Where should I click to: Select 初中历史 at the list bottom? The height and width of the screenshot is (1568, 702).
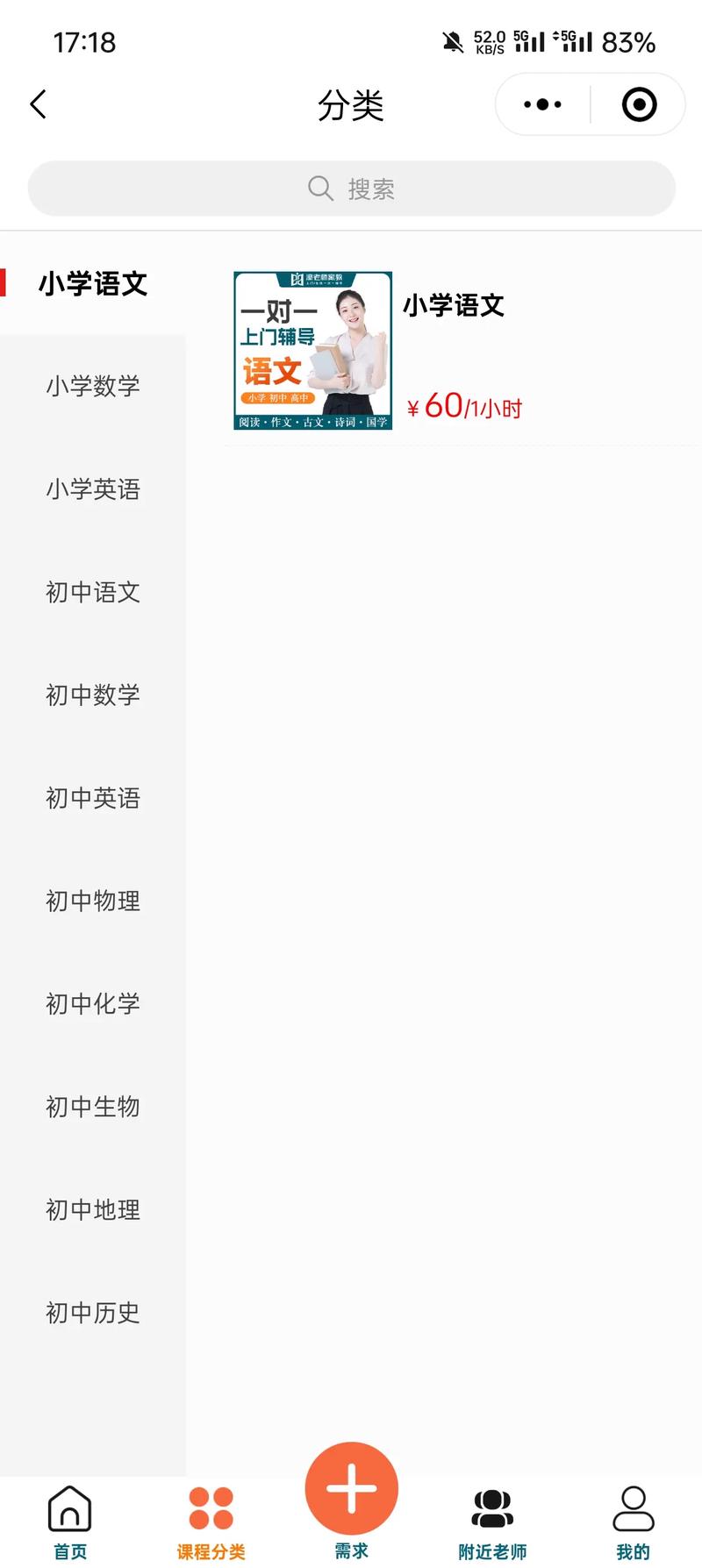92,1313
